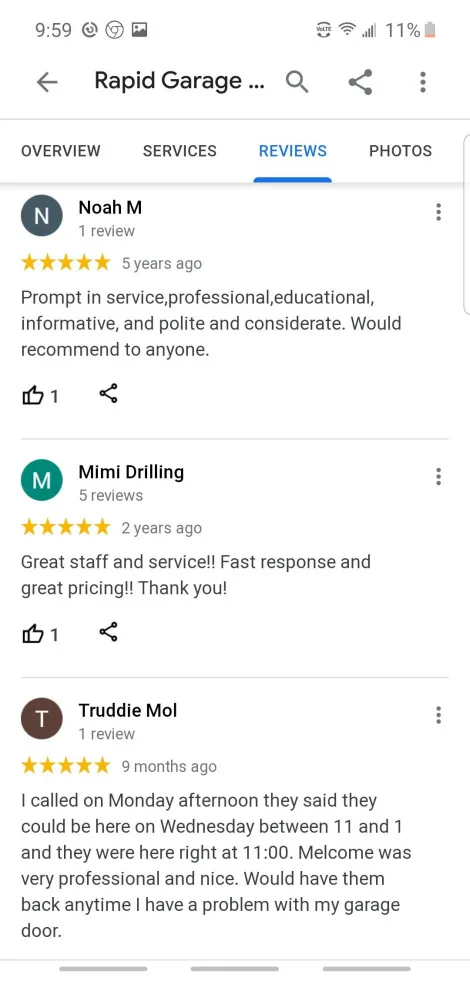Open options menu for Noah M's review

point(438,212)
